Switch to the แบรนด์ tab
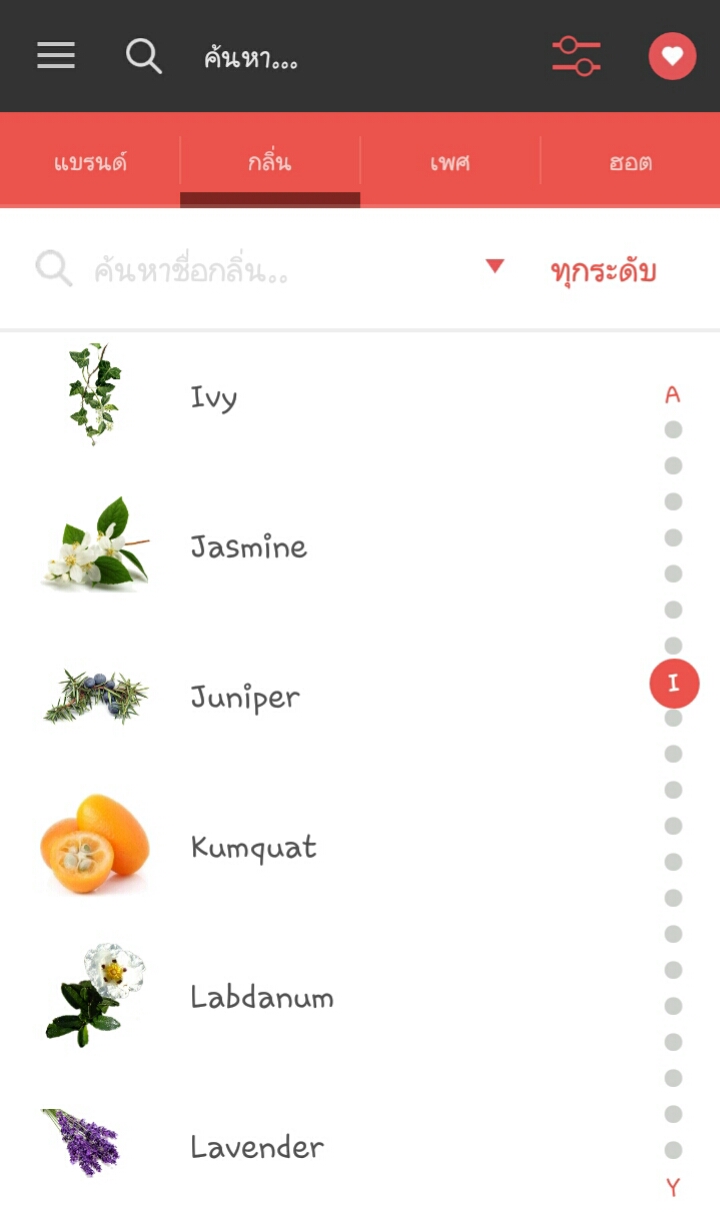Image resolution: width=720 pixels, height=1231 pixels. pos(90,162)
